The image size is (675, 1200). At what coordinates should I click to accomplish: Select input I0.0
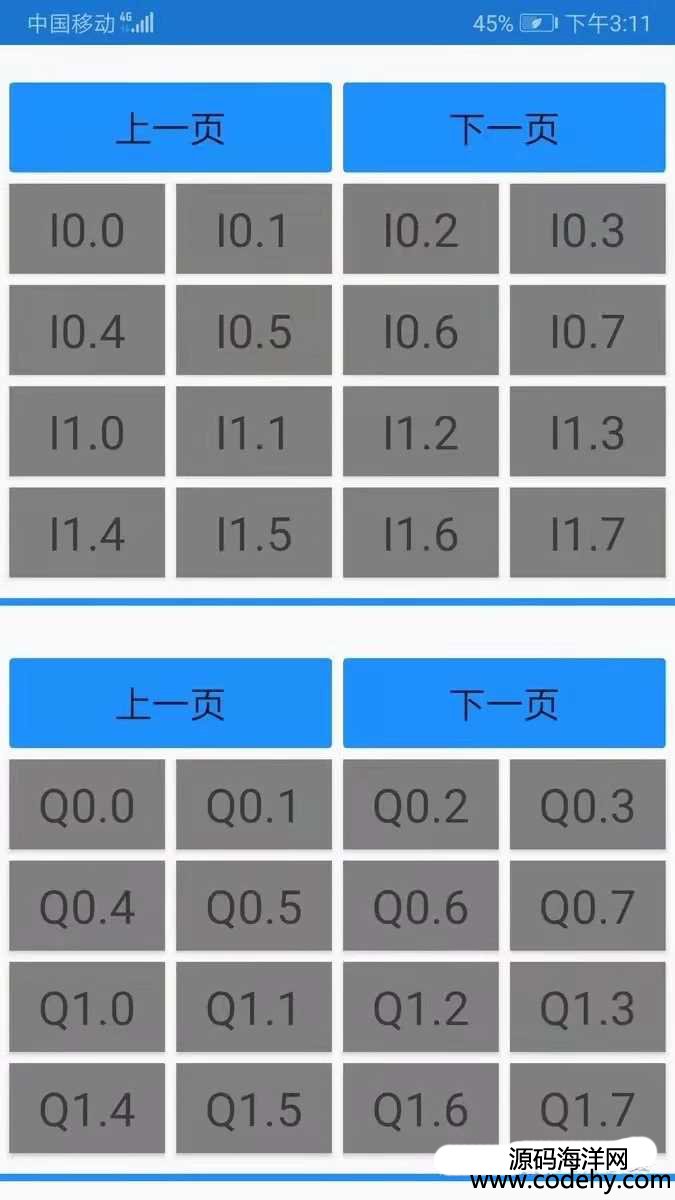87,229
